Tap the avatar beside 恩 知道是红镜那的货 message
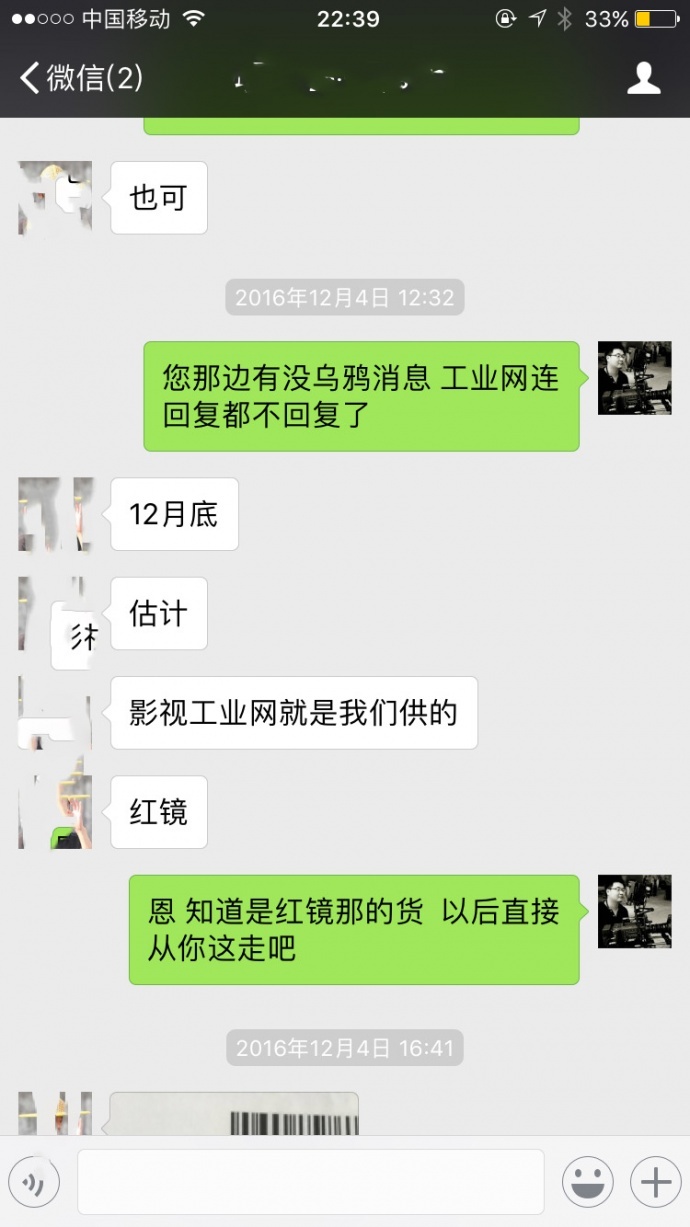This screenshot has width=690, height=1227. point(634,912)
